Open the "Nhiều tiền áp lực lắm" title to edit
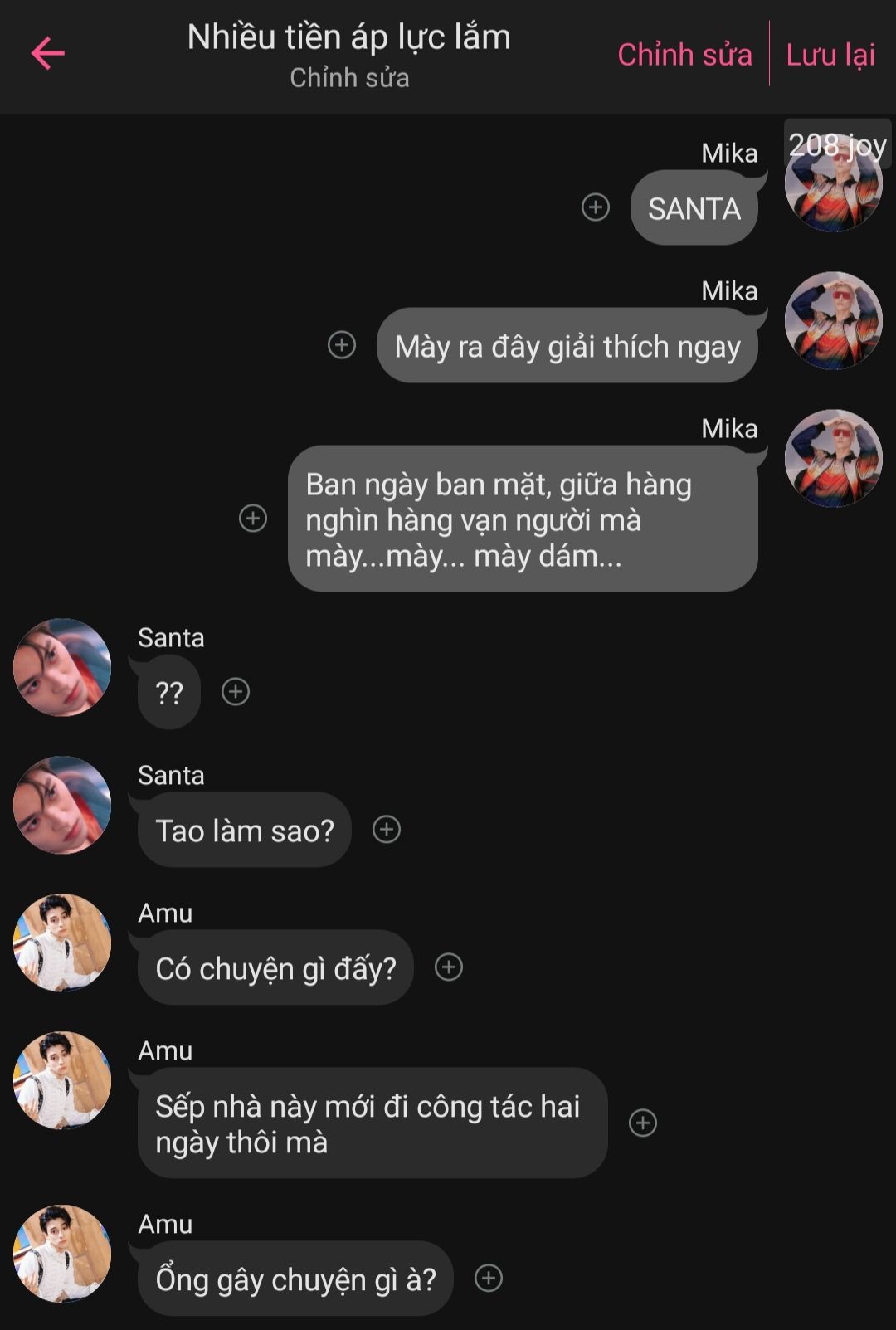The image size is (896, 1330). click(348, 38)
